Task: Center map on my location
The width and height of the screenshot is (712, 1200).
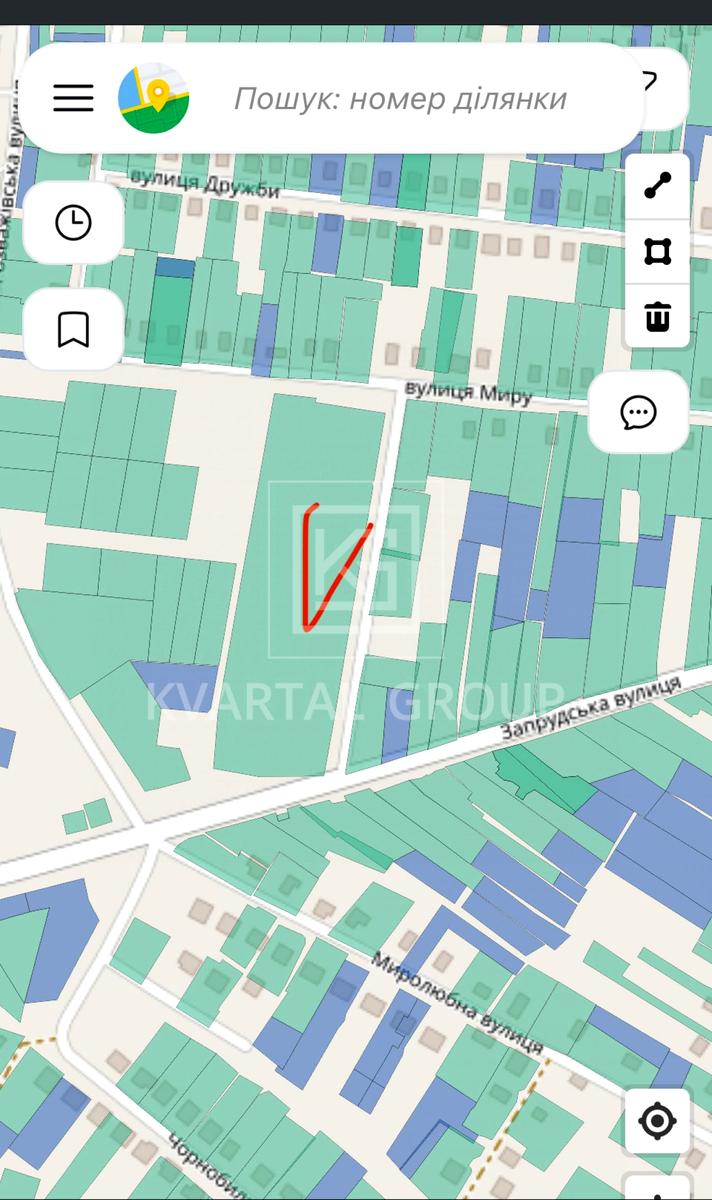Action: tap(657, 1122)
